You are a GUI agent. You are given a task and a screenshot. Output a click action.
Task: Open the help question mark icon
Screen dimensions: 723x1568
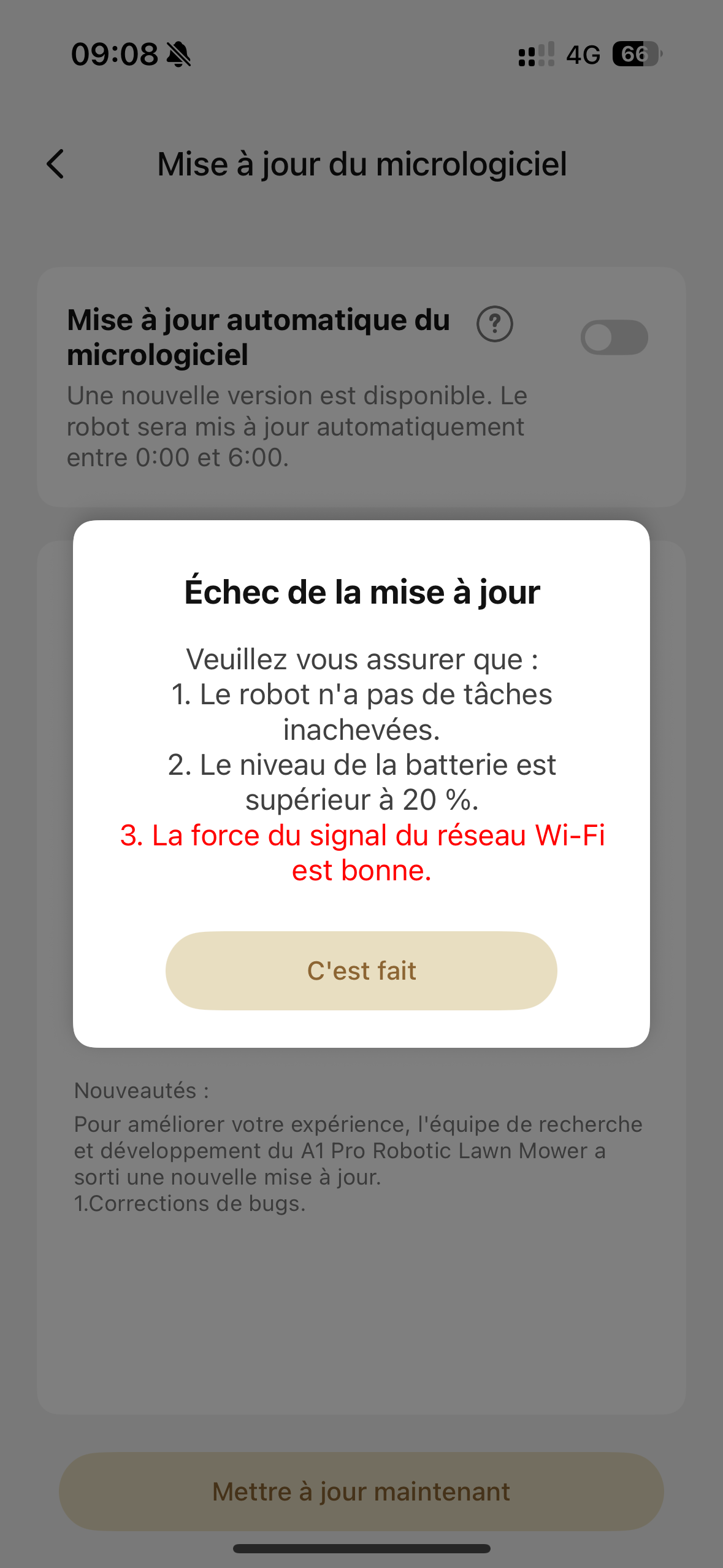point(494,323)
